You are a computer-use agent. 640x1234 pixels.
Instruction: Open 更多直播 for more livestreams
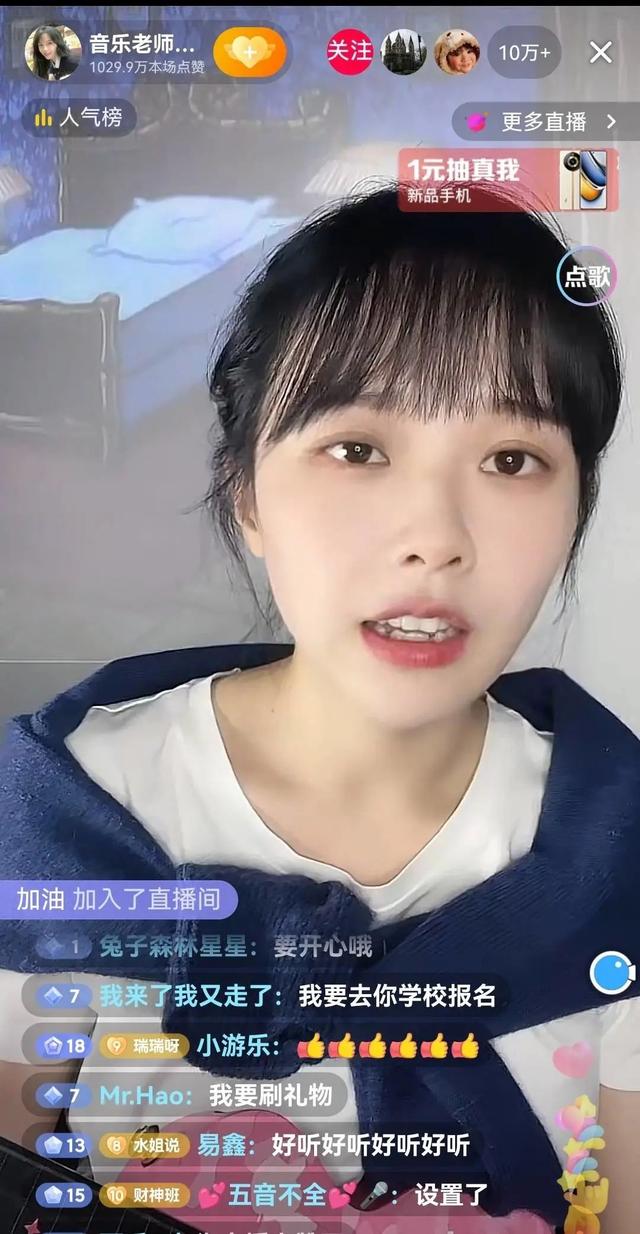click(x=544, y=122)
